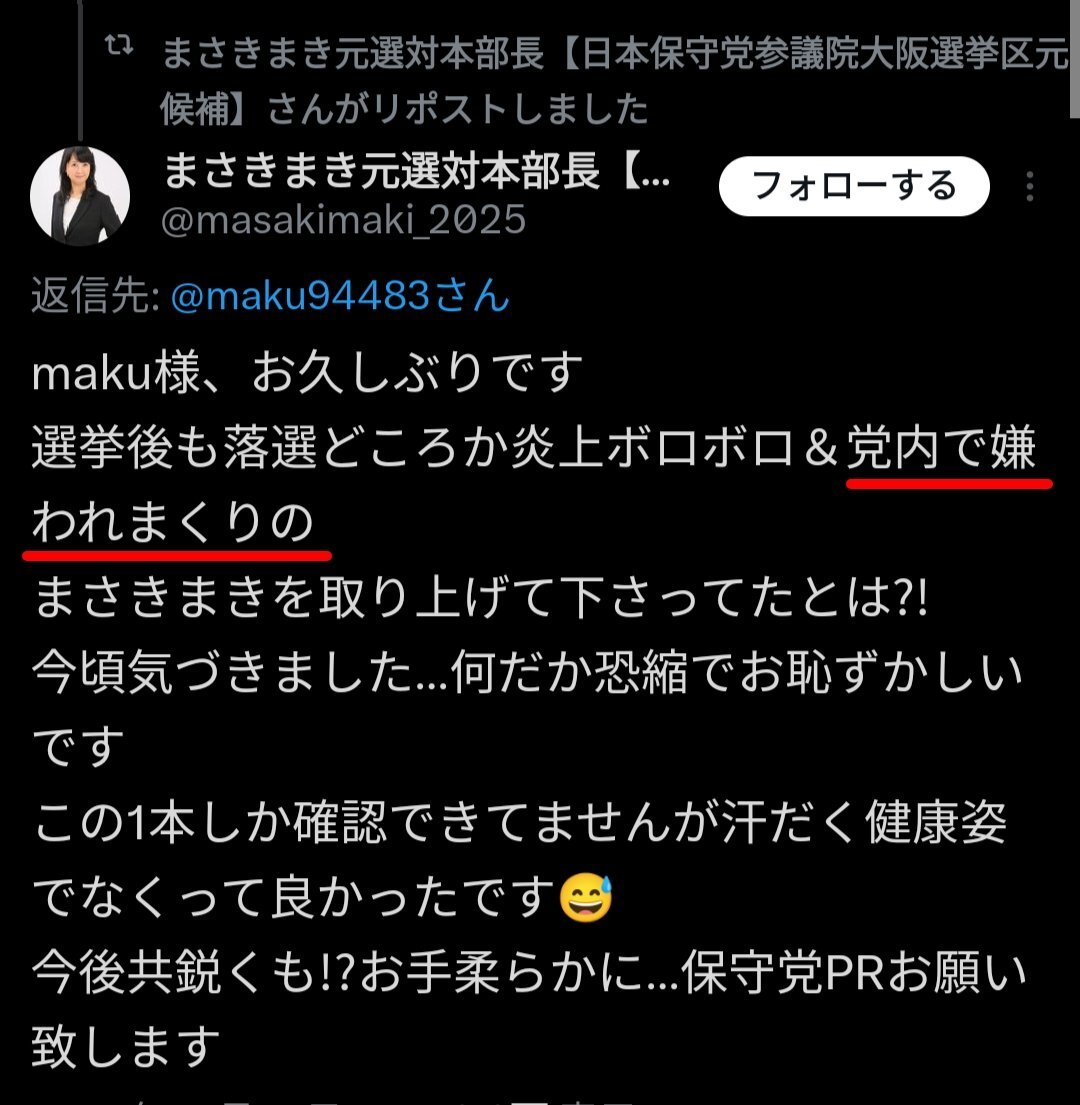Tap the フォローする button
Viewport: 1080px width, 1105px height.
point(854,186)
